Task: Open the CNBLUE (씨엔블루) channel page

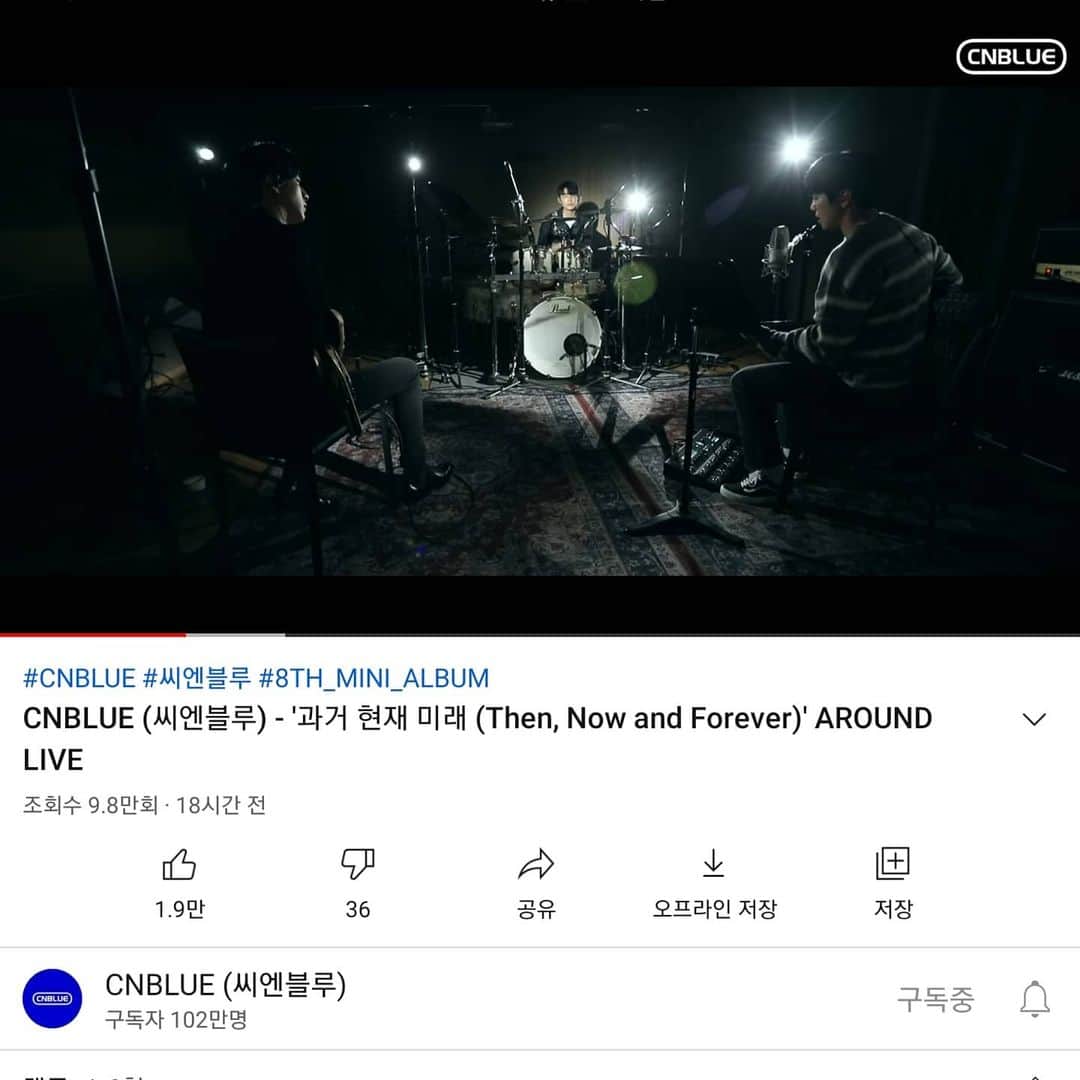Action: point(225,986)
